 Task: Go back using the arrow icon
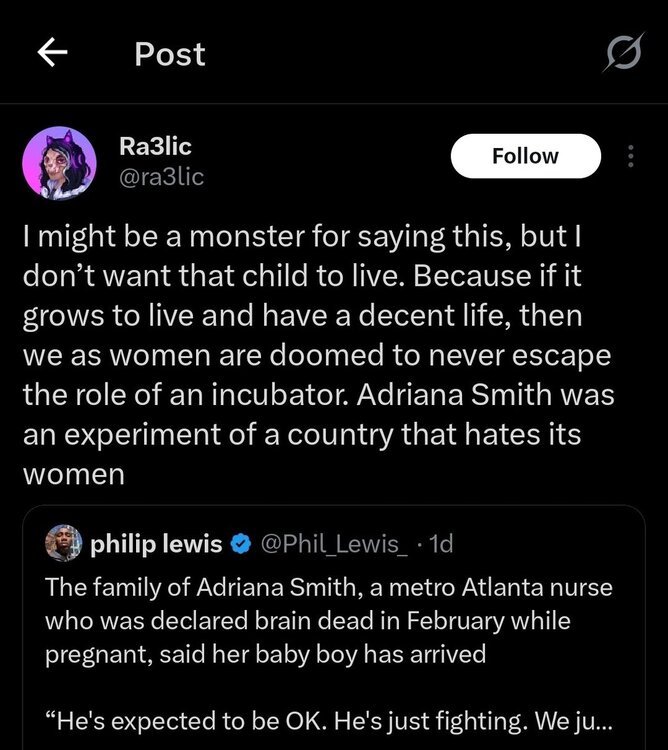52,55
